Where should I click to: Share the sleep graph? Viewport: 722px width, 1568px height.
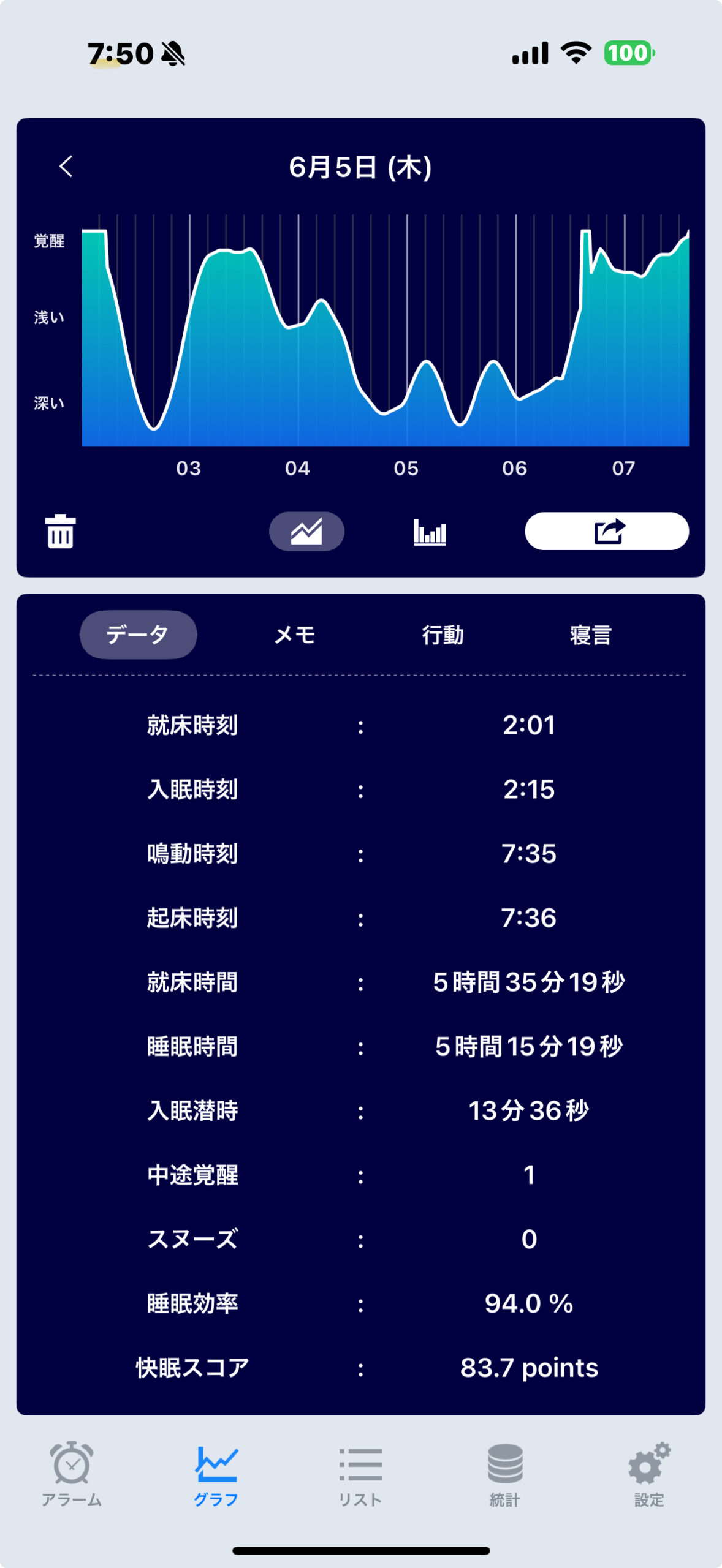pyautogui.click(x=607, y=531)
